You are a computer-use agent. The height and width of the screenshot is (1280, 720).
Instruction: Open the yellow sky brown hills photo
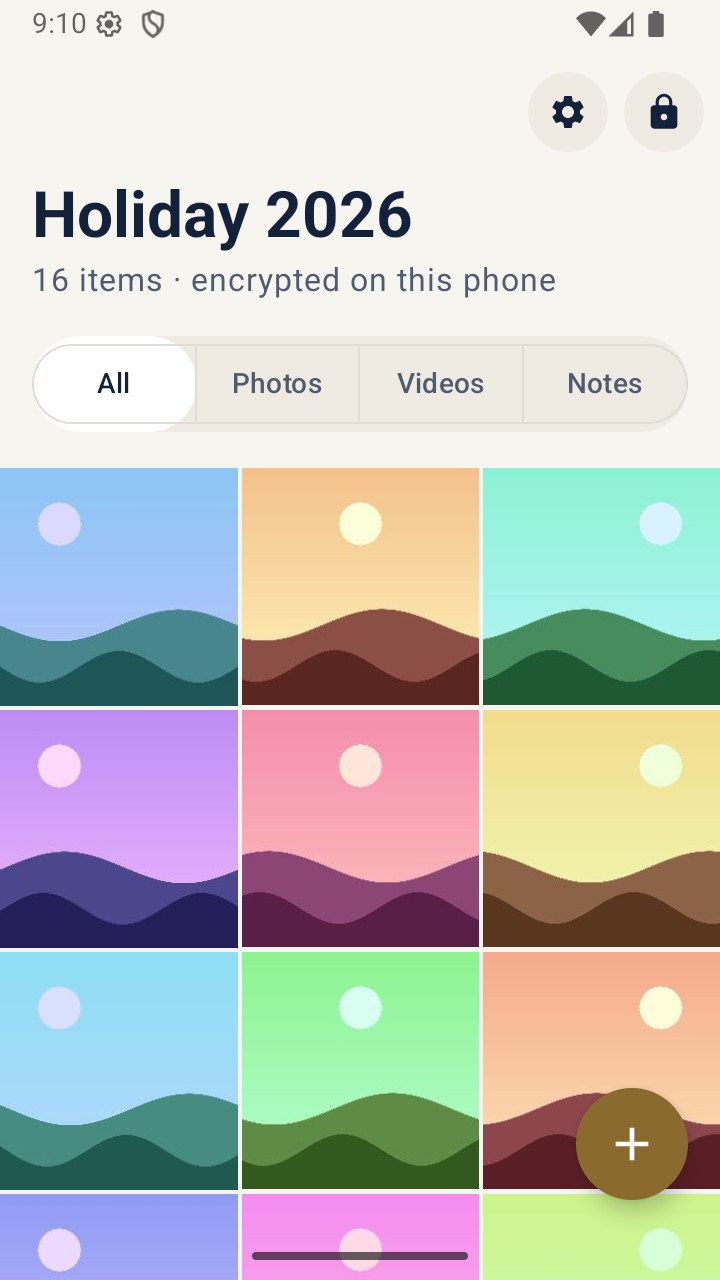pyautogui.click(x=601, y=829)
